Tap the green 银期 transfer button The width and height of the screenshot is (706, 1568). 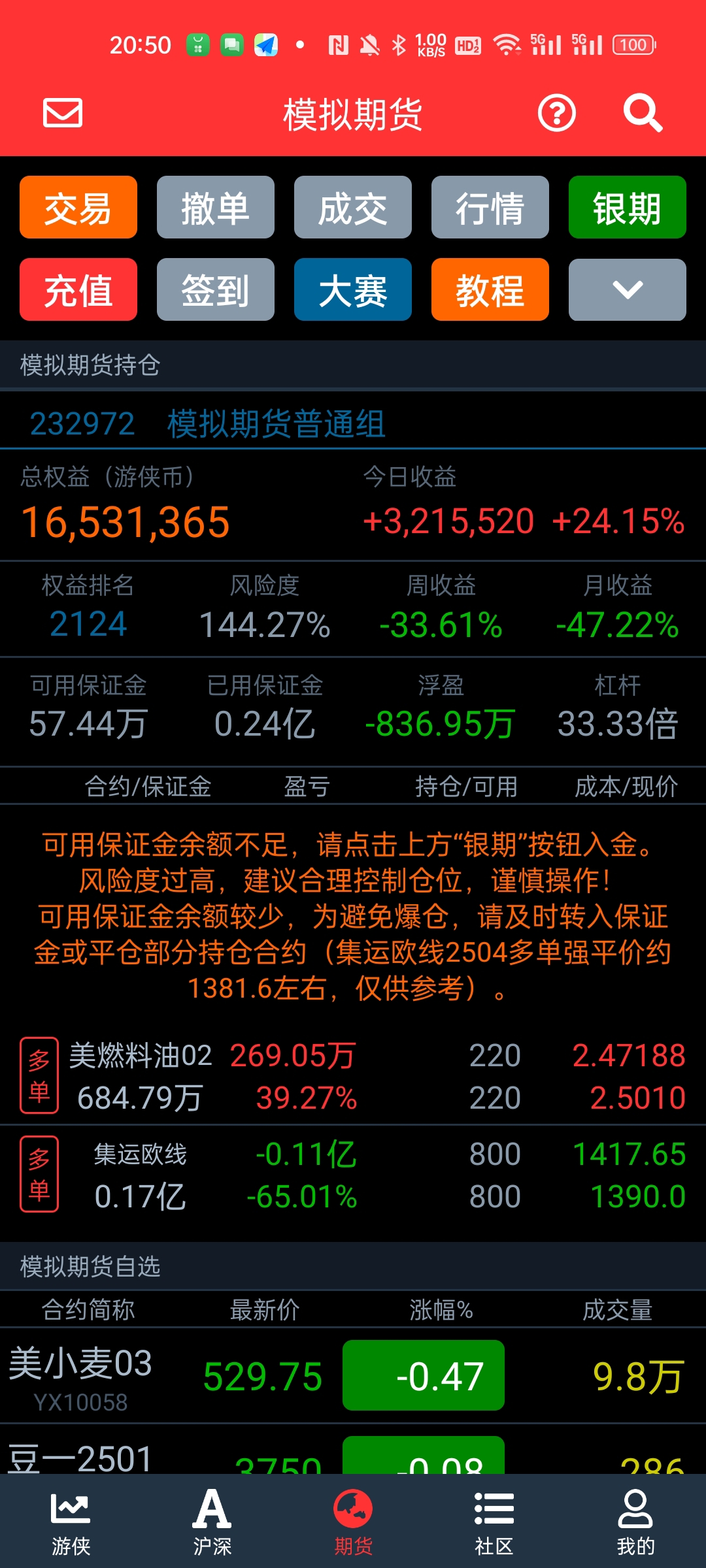tap(628, 207)
